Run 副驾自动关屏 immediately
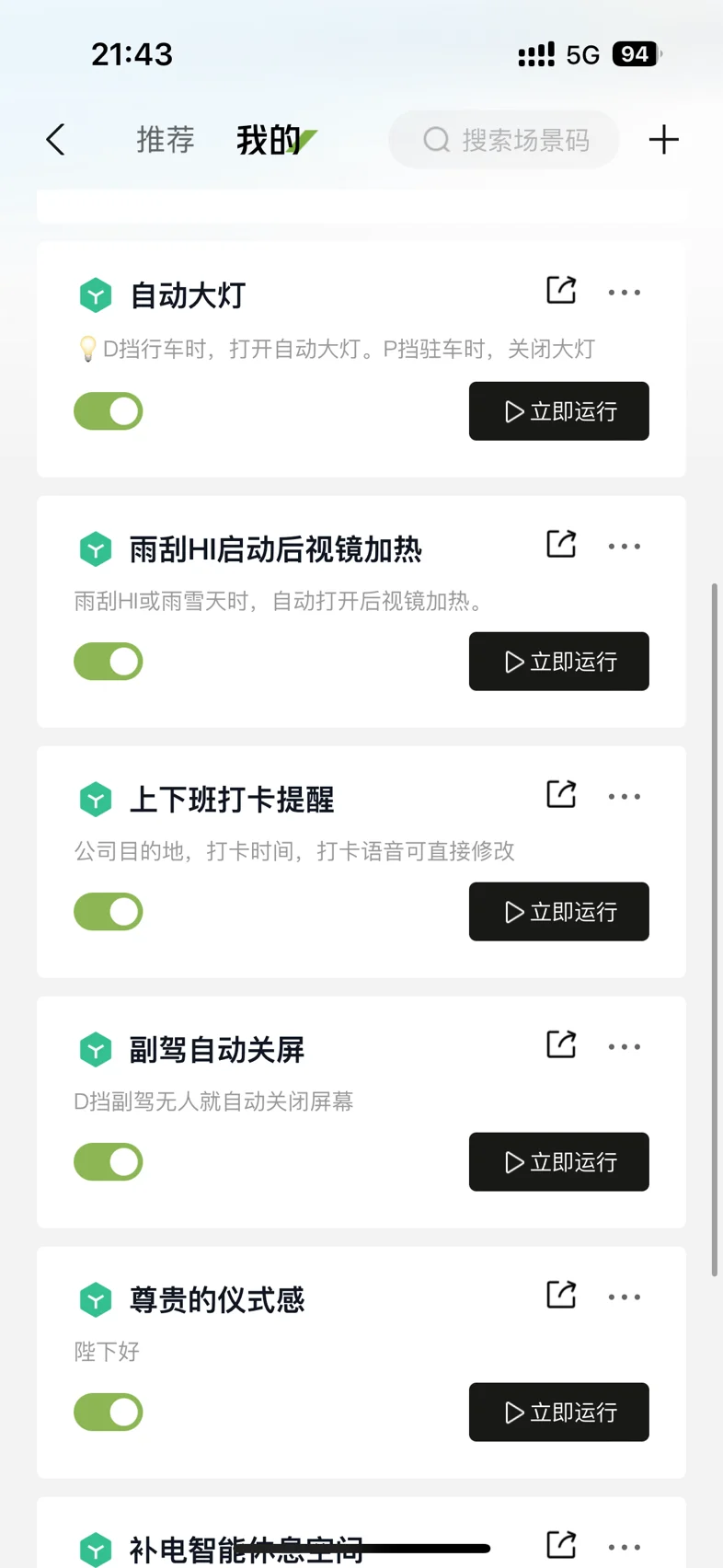 tap(559, 1162)
